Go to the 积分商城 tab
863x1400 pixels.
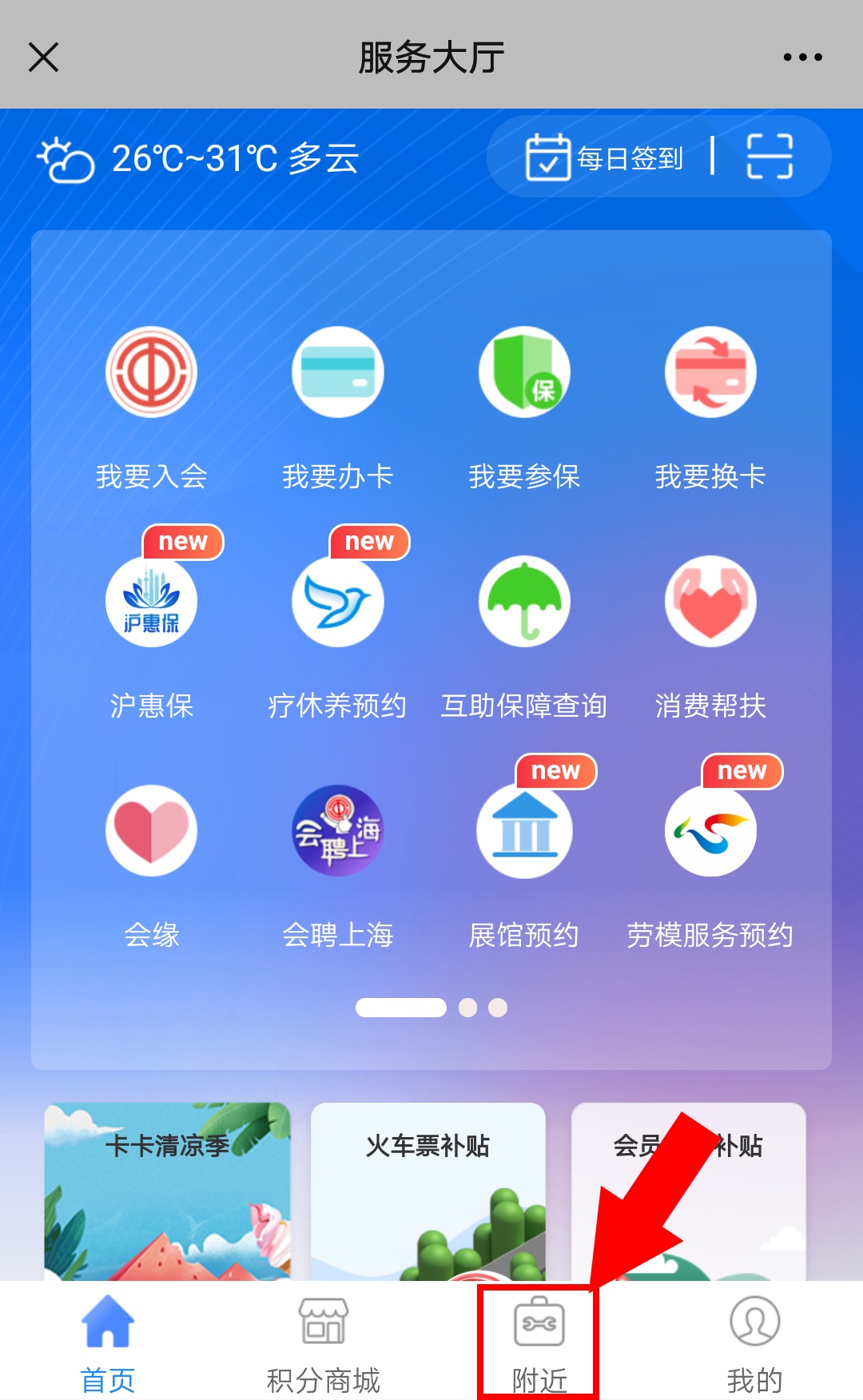(x=323, y=1344)
